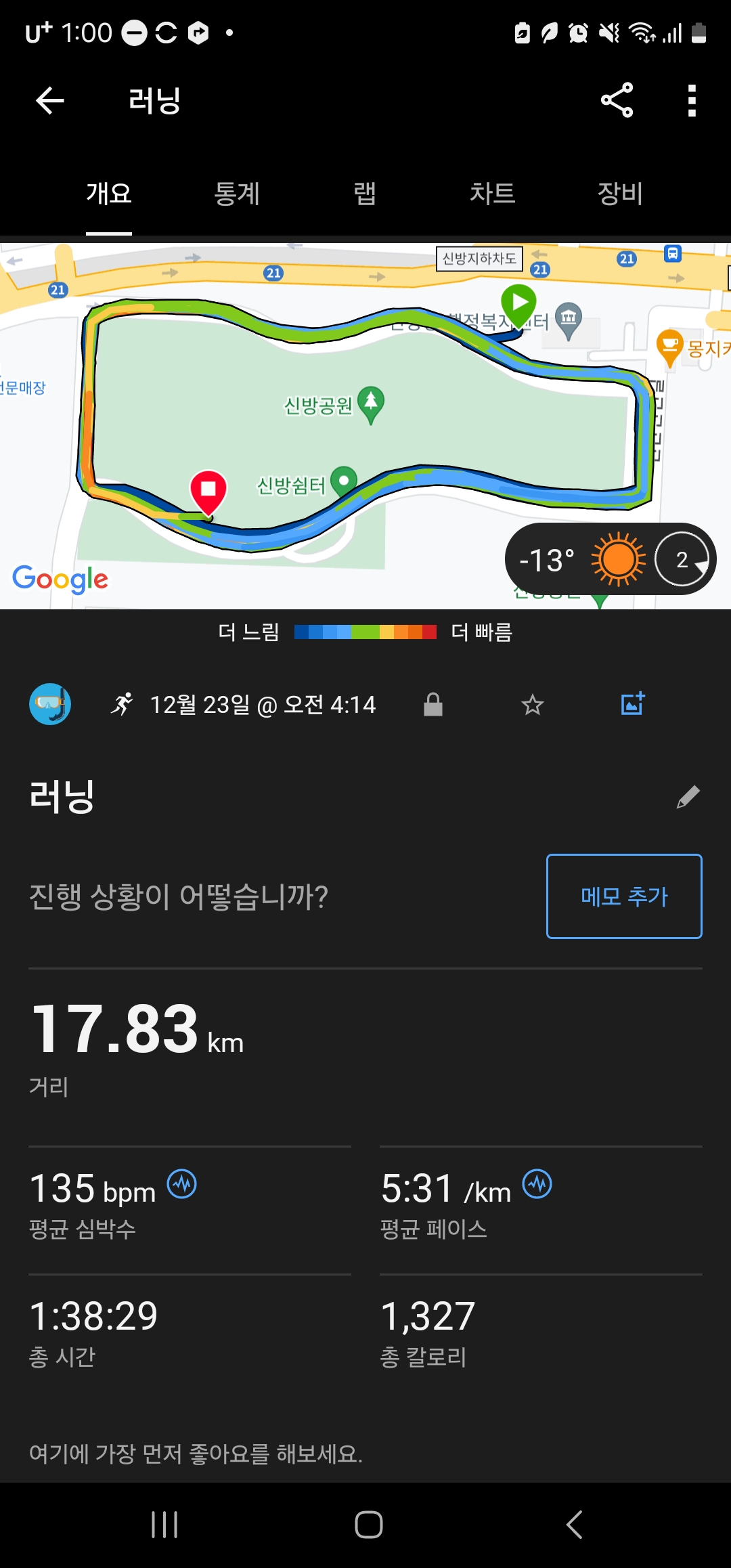Select the 장비 tab
Screen dimensions: 731x1568
(620, 194)
